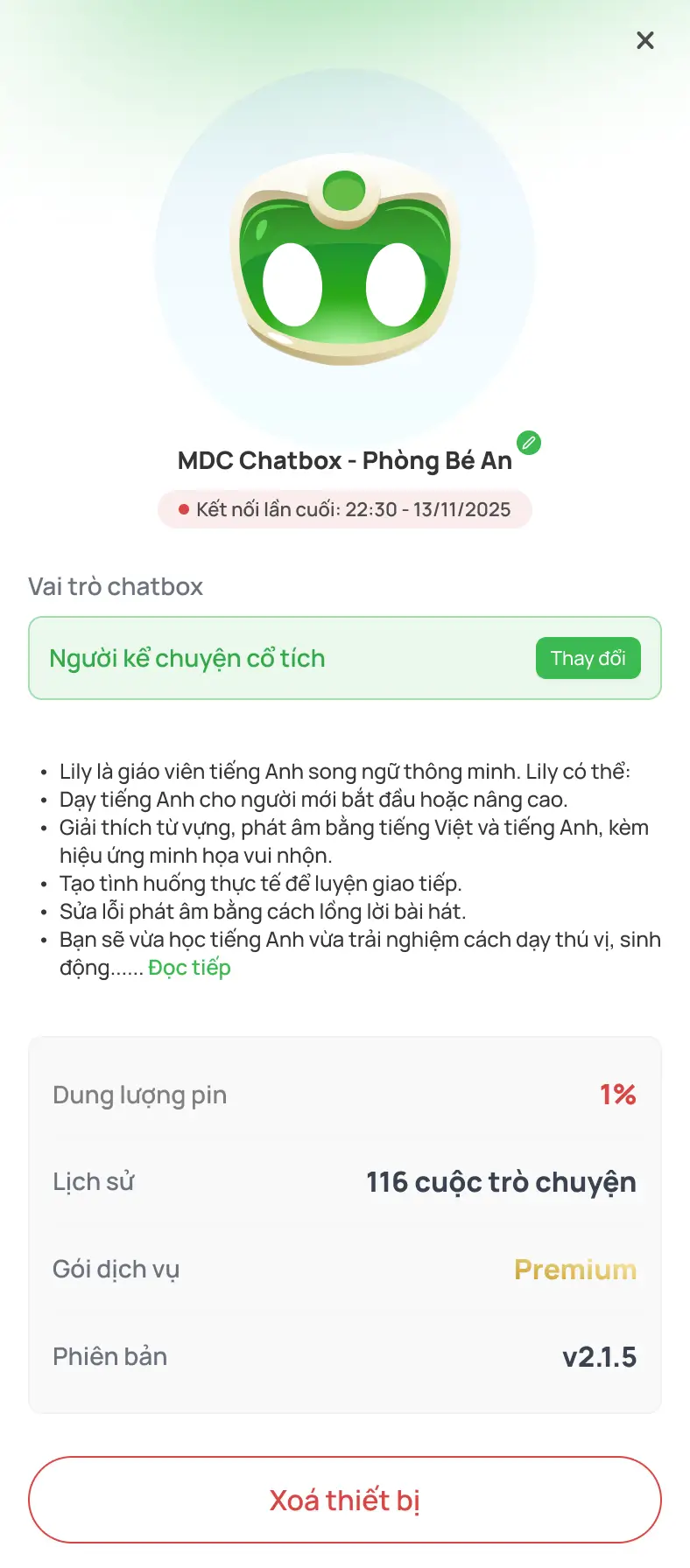Image resolution: width=690 pixels, height=1568 pixels.
Task: Close the device details screen
Action: pos(645,40)
